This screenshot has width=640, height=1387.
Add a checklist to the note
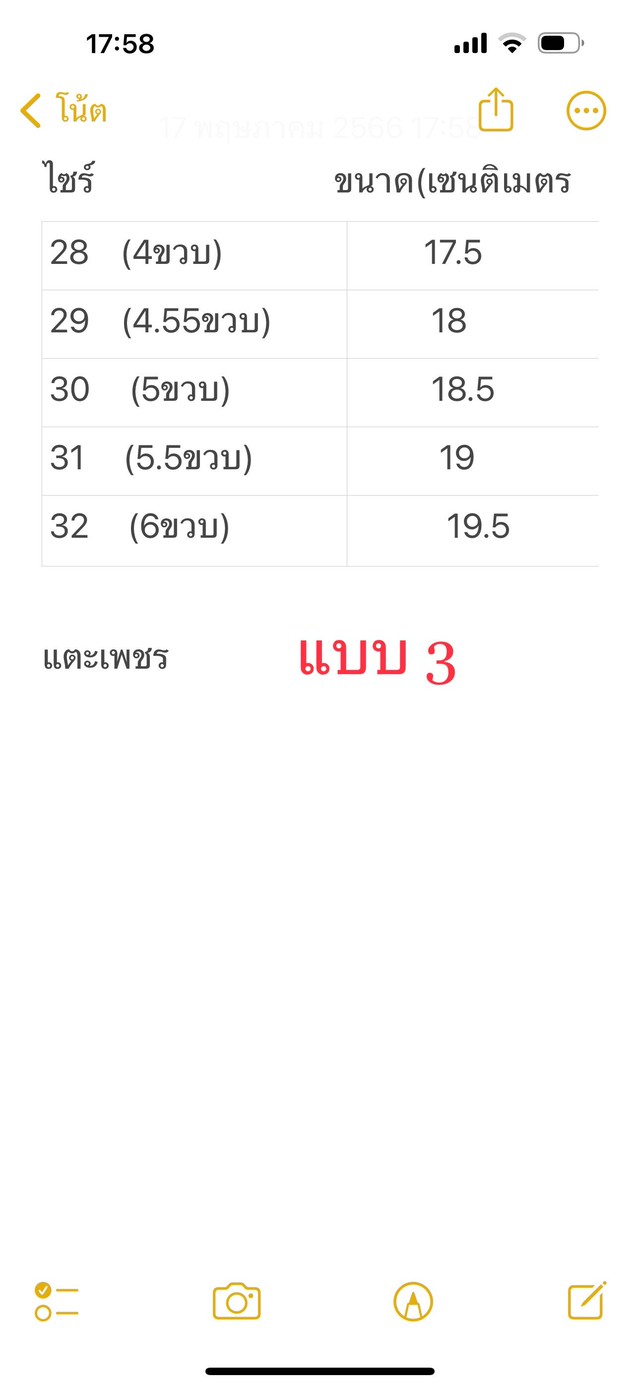coord(56,1301)
